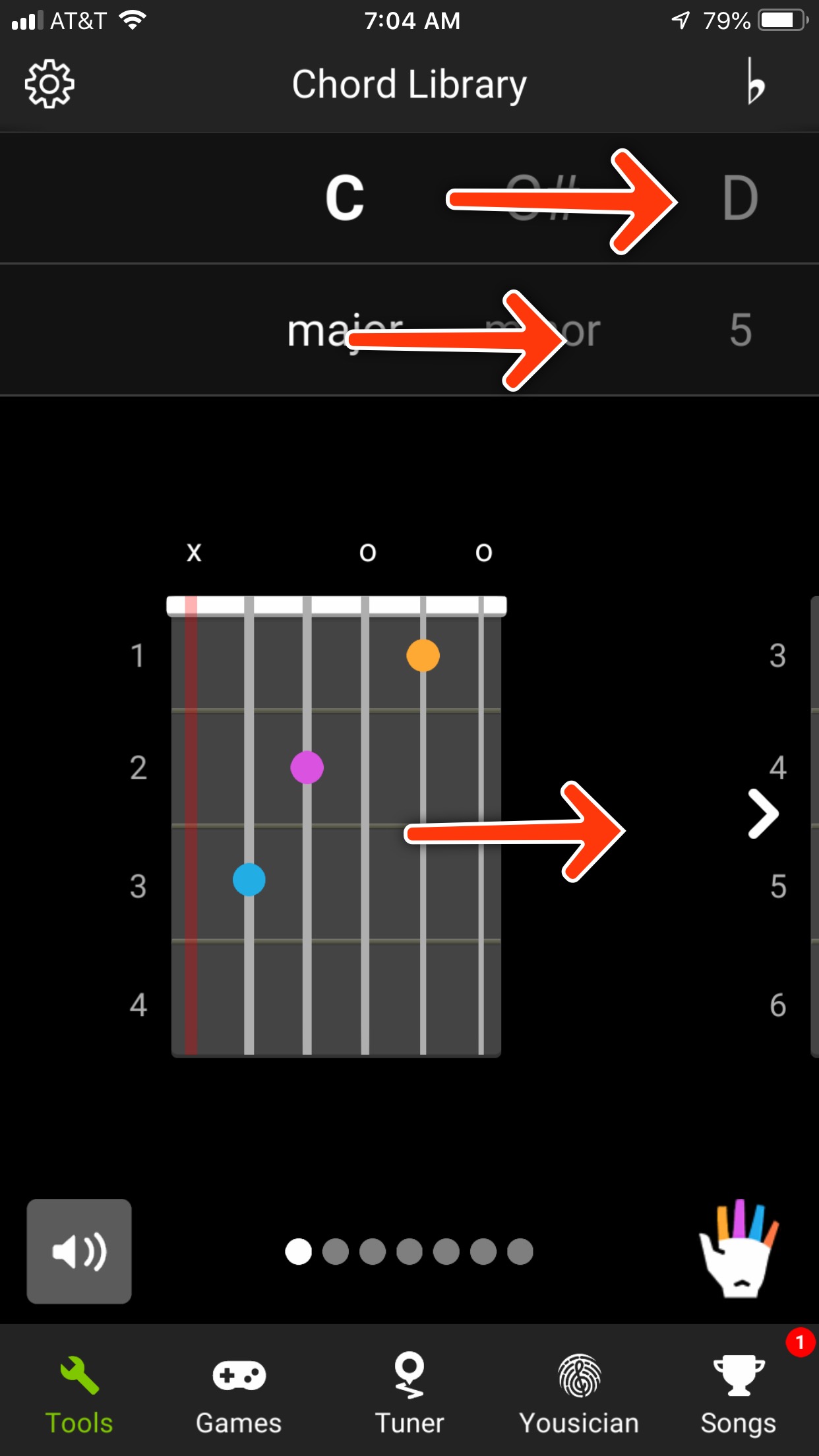Jump to the second page indicator dot
This screenshot has height=1456, width=819.
336,1251
